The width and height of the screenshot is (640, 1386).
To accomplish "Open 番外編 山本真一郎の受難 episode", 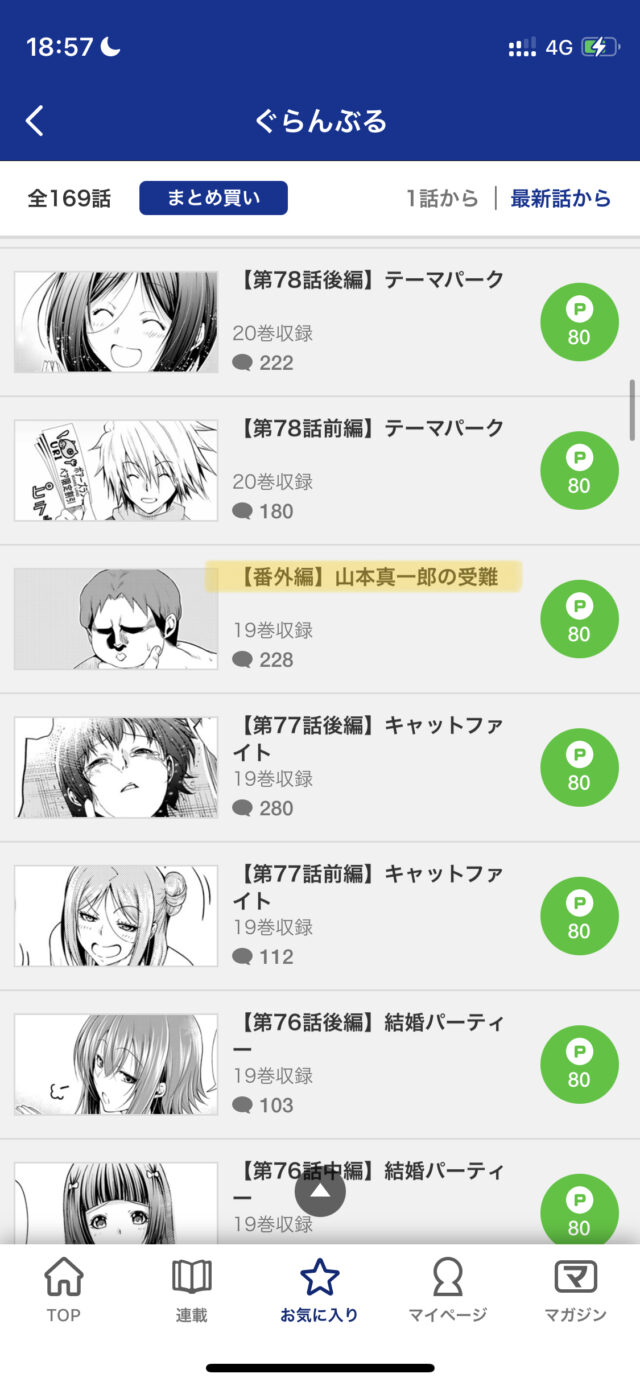I will tap(364, 577).
